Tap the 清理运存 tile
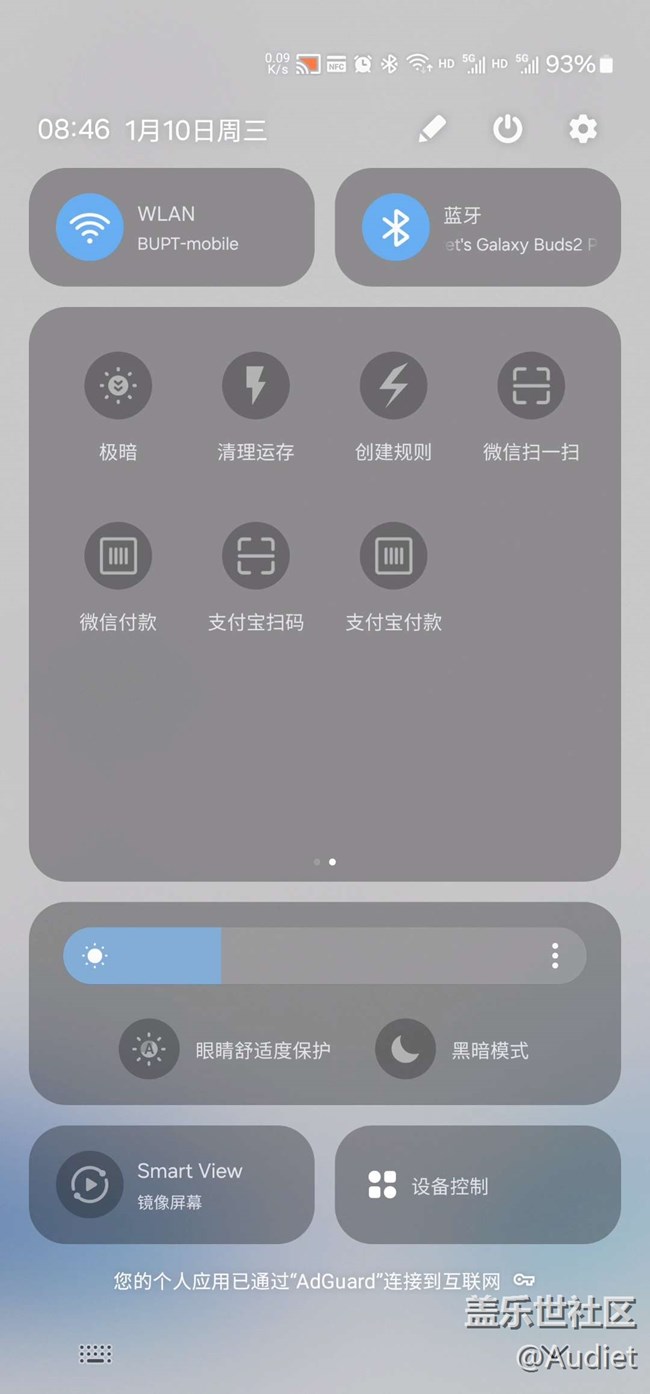650x1394 pixels. pos(256,386)
